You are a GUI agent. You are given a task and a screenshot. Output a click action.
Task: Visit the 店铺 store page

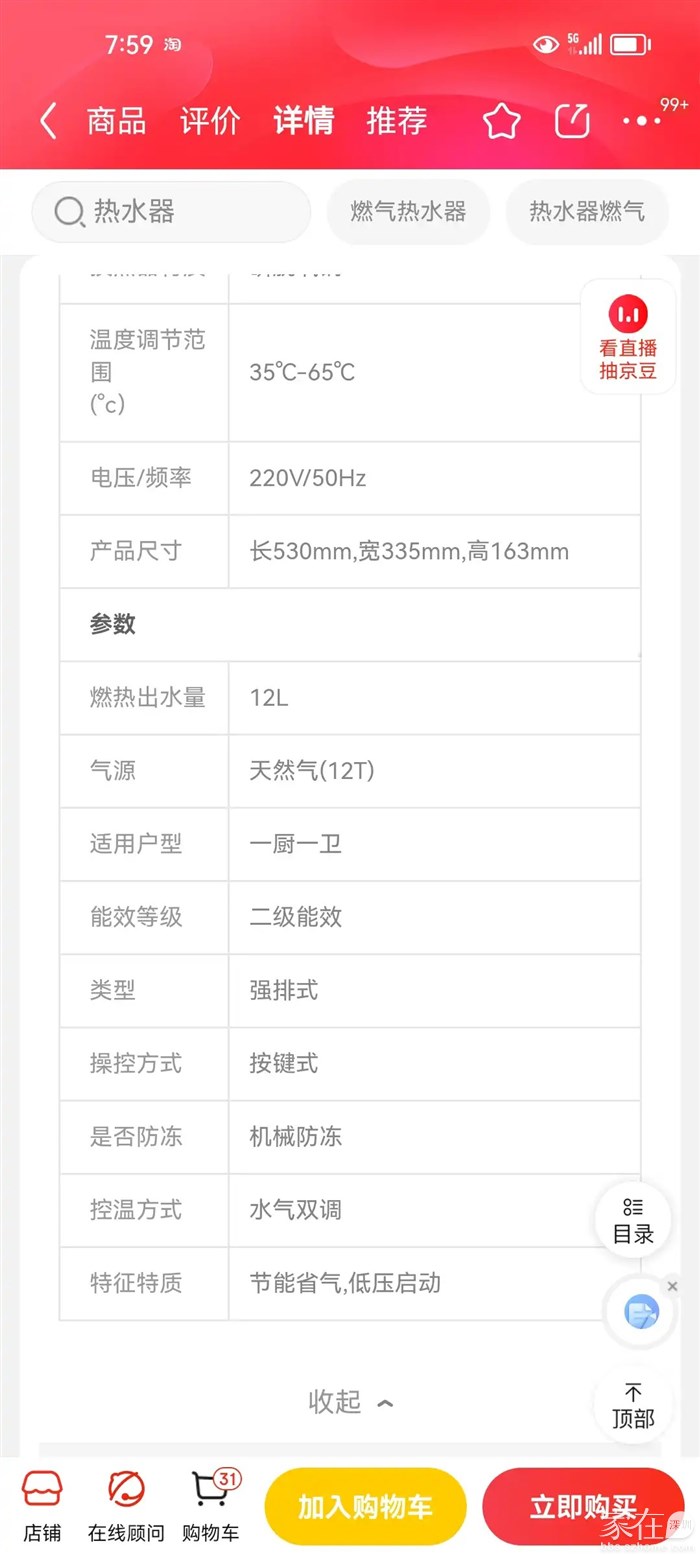[x=42, y=1505]
